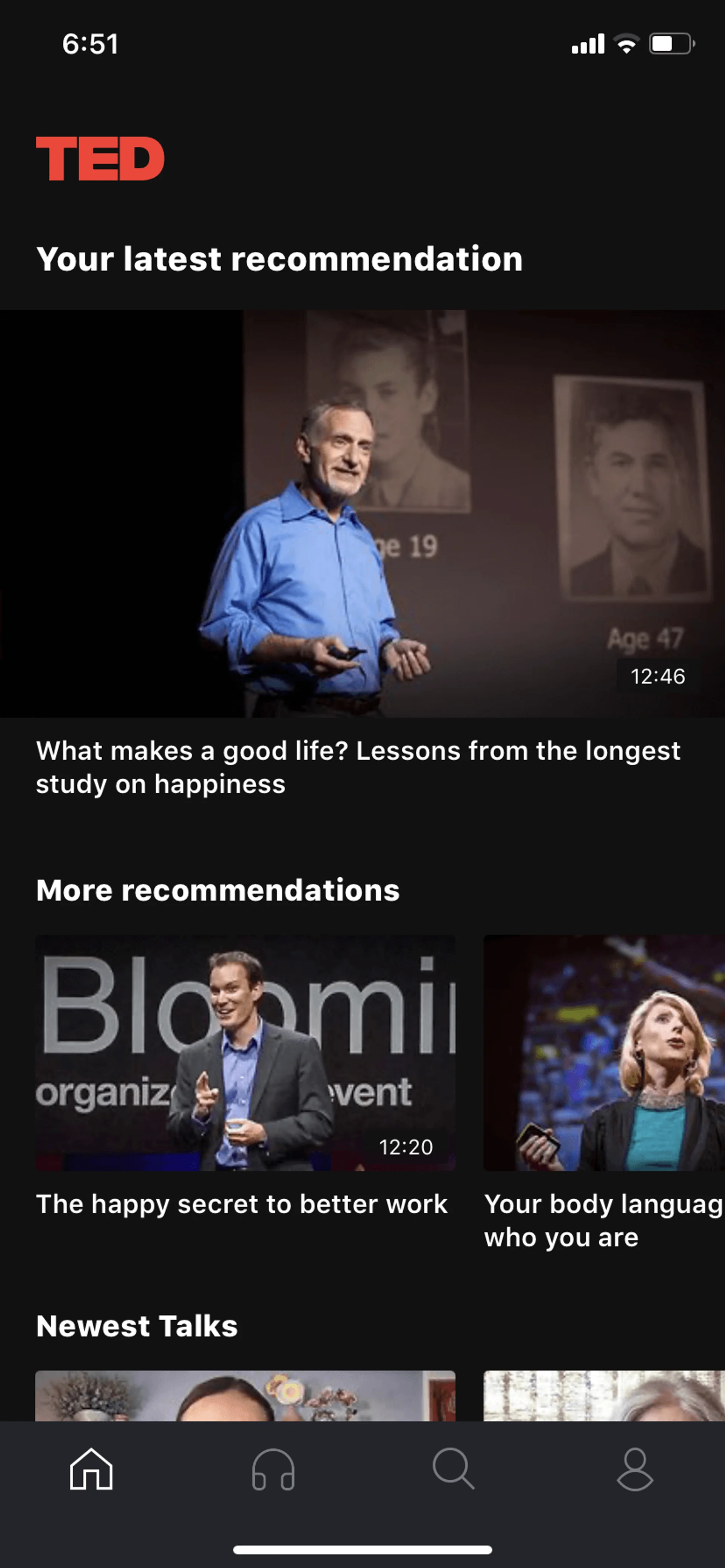Switch to the headphones podcasts tab

click(273, 1470)
